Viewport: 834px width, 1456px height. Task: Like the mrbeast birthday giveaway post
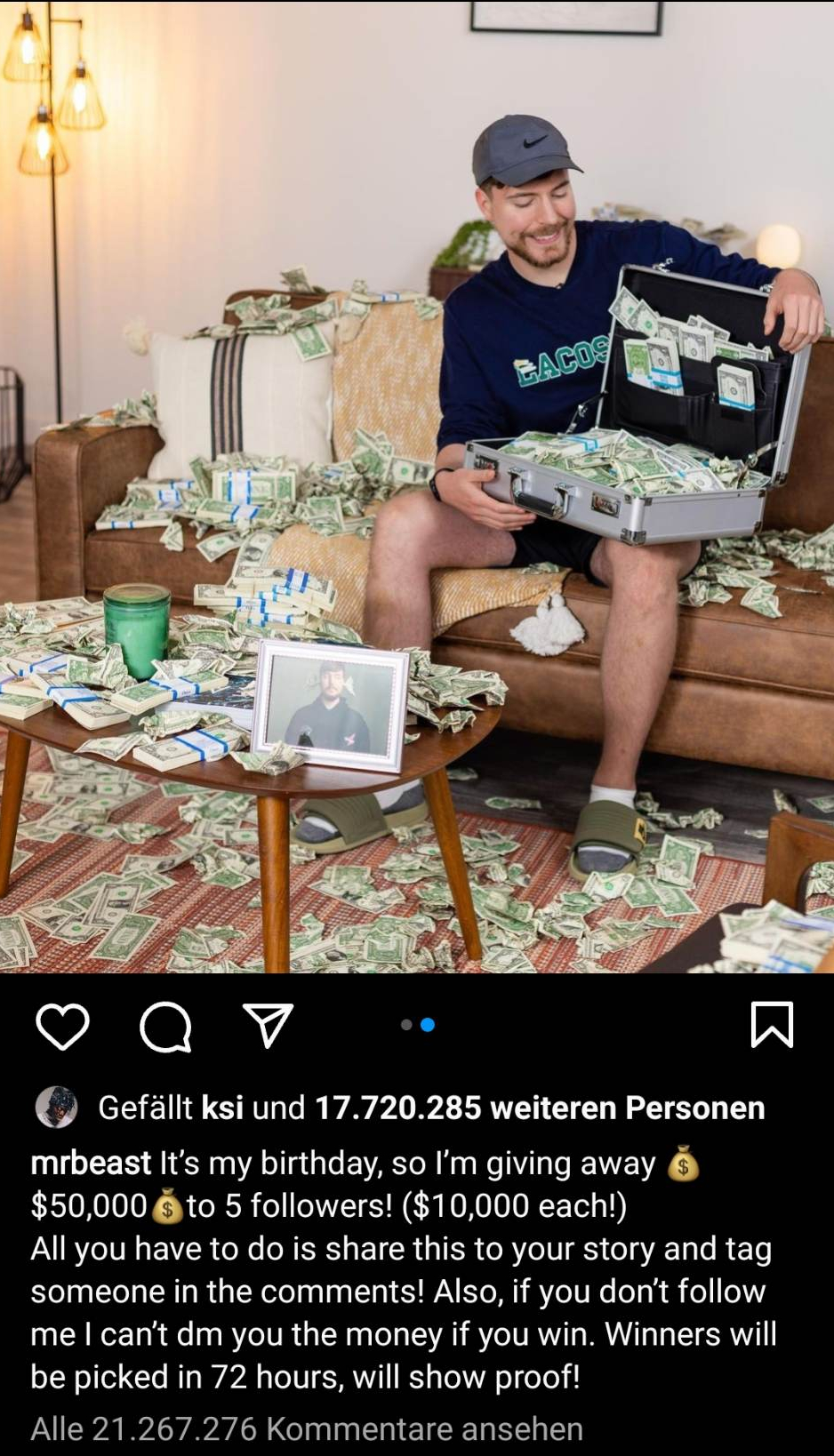pos(62,1026)
